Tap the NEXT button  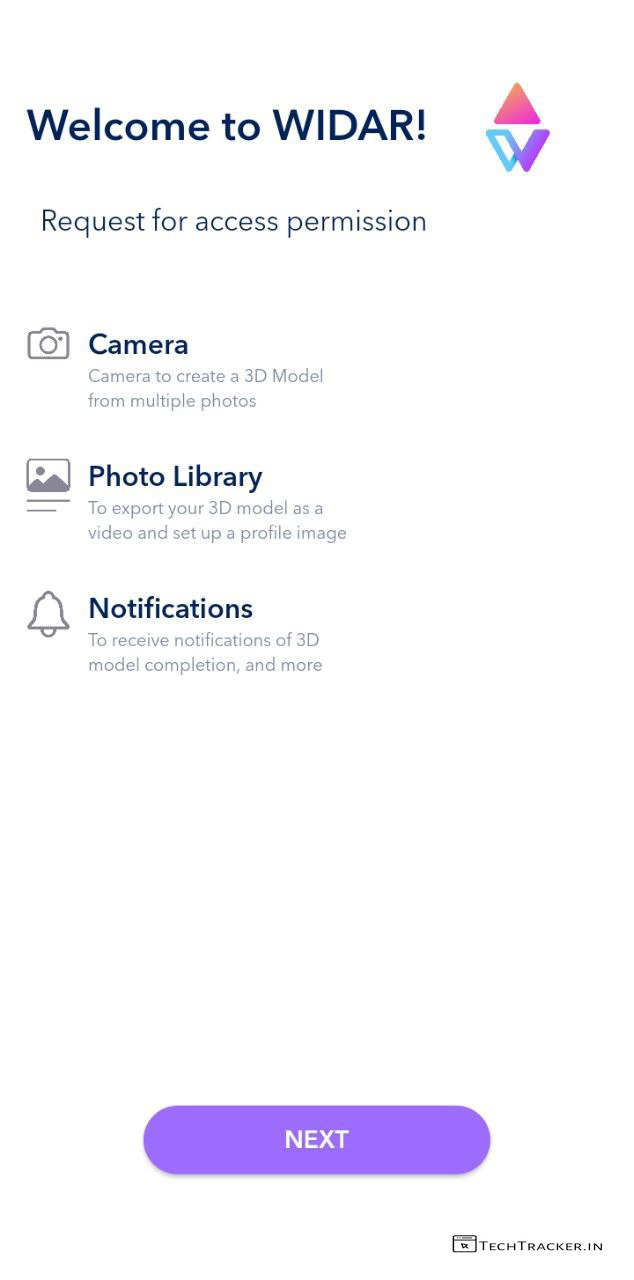(x=316, y=1139)
